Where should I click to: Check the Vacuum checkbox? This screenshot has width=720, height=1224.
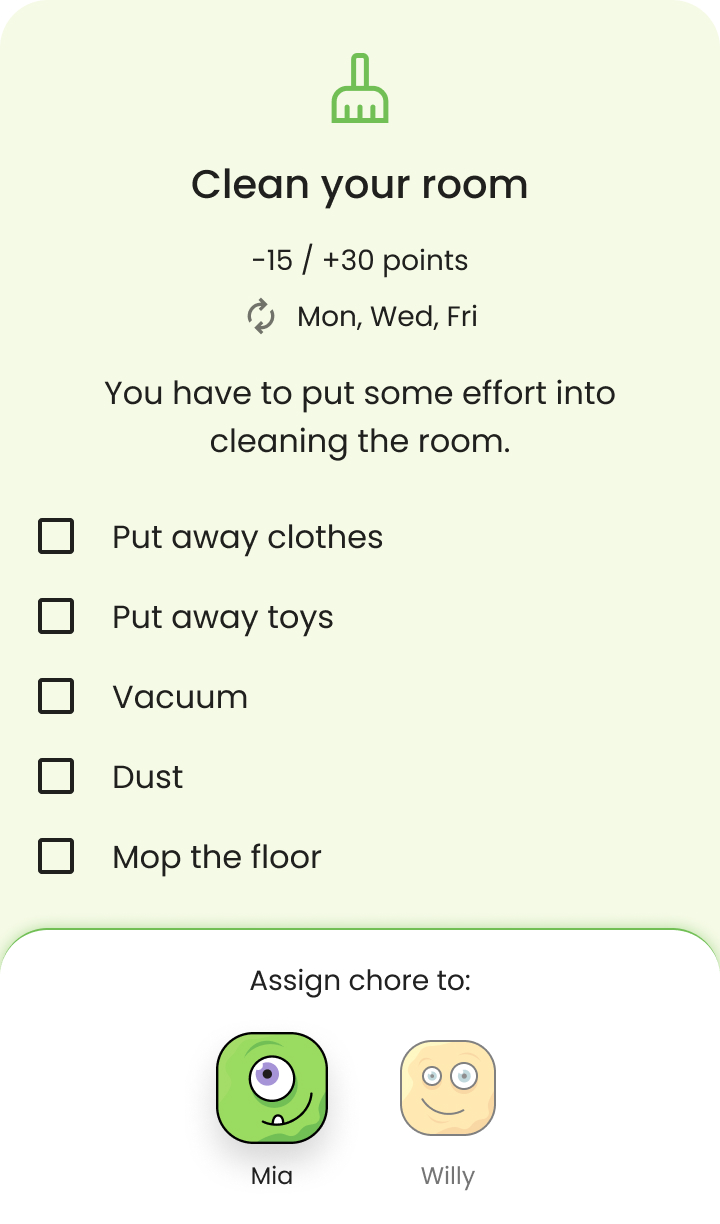56,696
